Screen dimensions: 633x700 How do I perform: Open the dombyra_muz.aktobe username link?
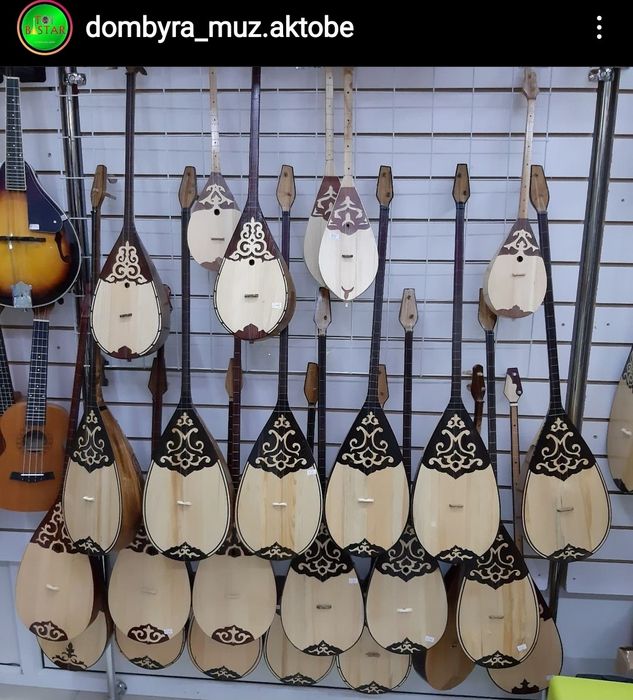coord(219,27)
